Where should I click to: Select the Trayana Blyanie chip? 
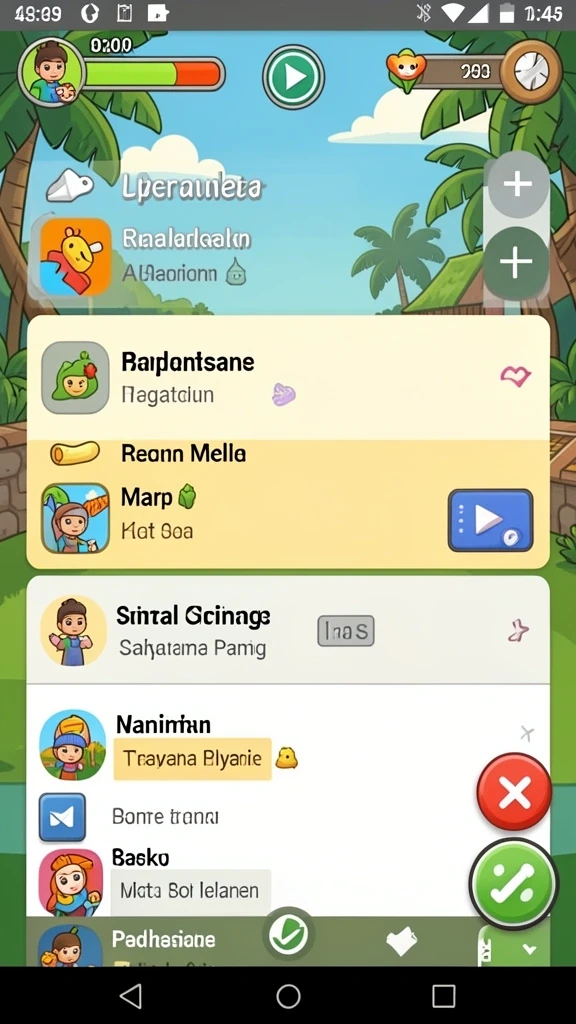pyautogui.click(x=193, y=759)
